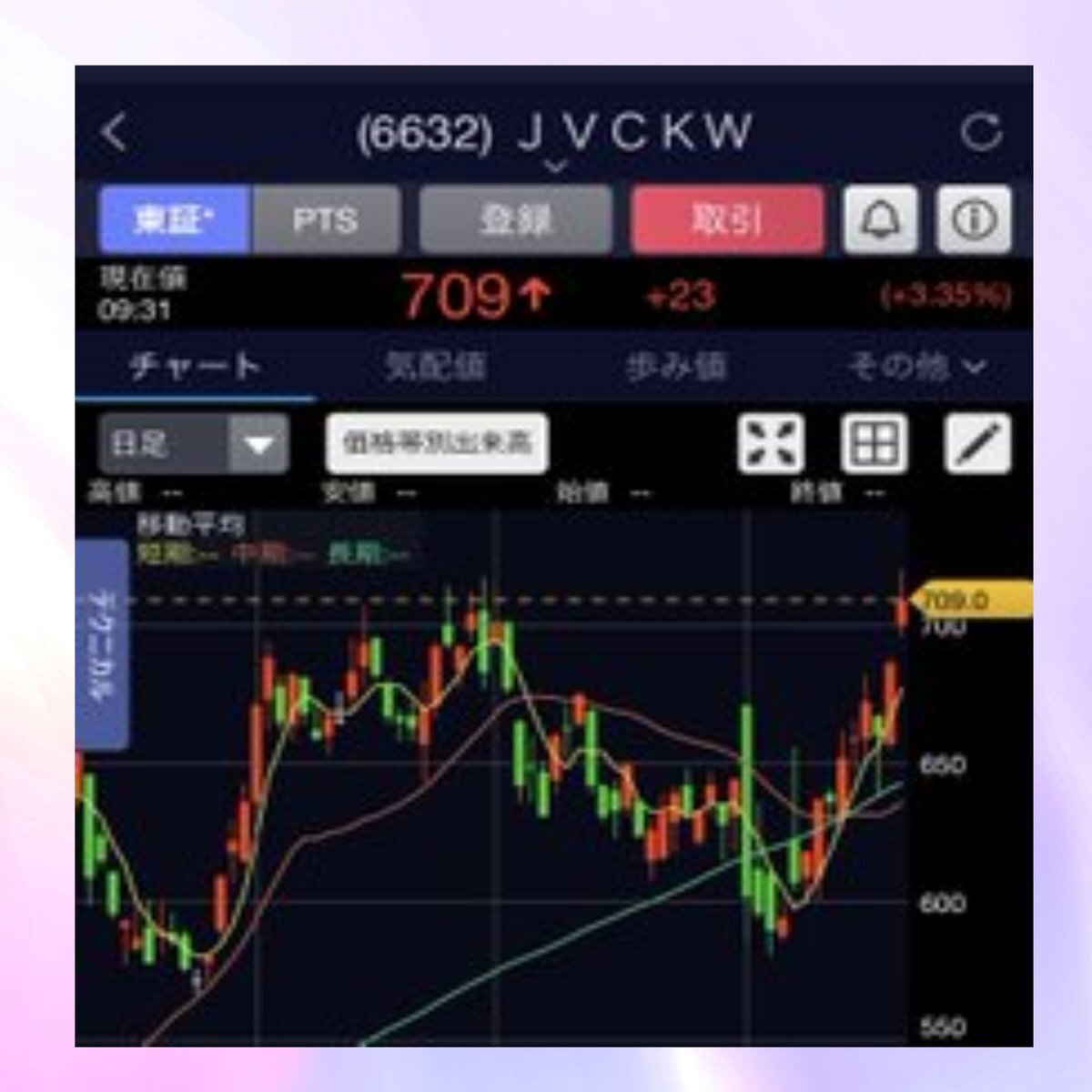The width and height of the screenshot is (1092, 1092).
Task: Refresh the JVCKW stock quote
Action: click(981, 133)
